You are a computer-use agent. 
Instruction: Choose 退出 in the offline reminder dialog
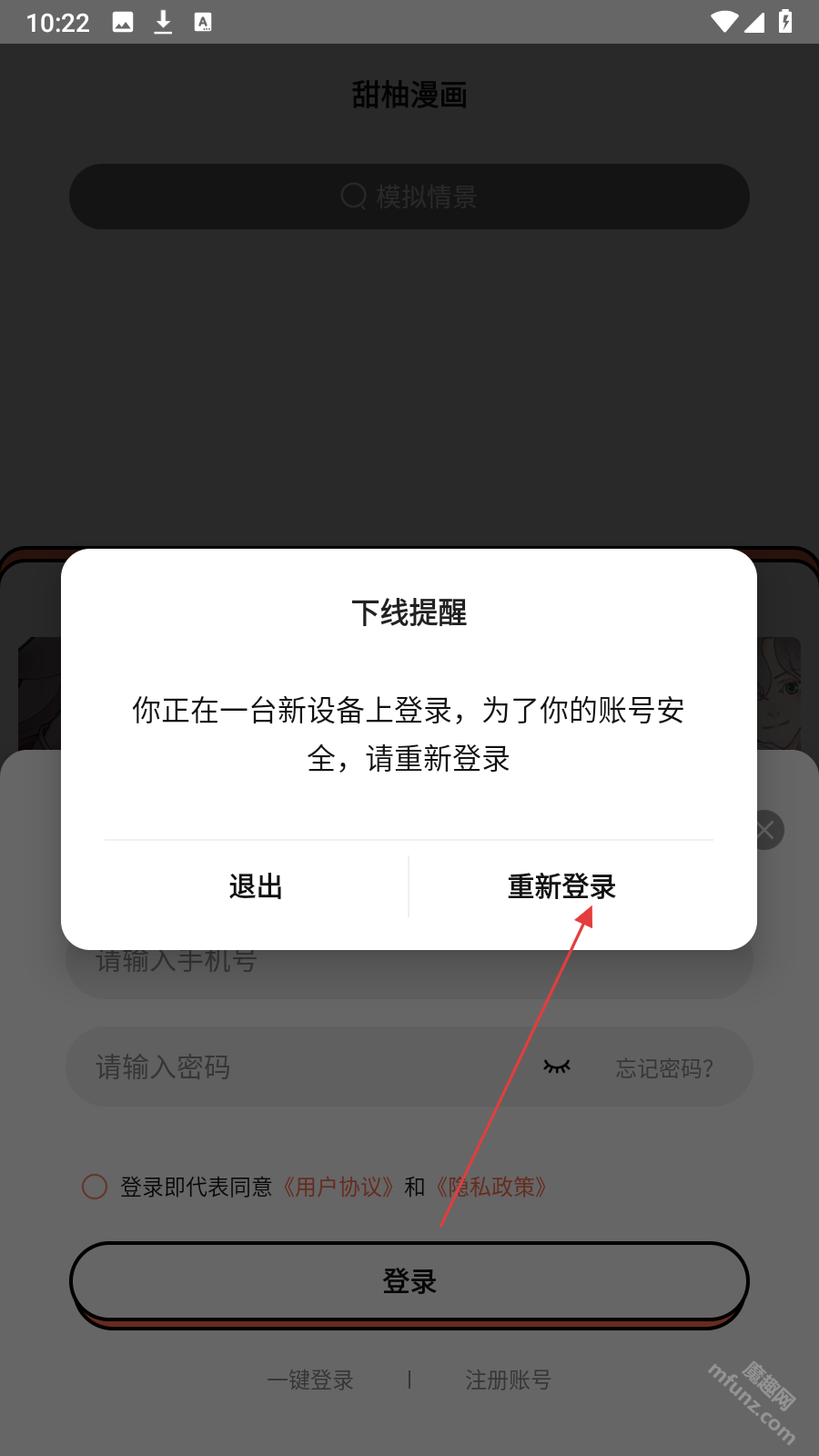coord(256,886)
